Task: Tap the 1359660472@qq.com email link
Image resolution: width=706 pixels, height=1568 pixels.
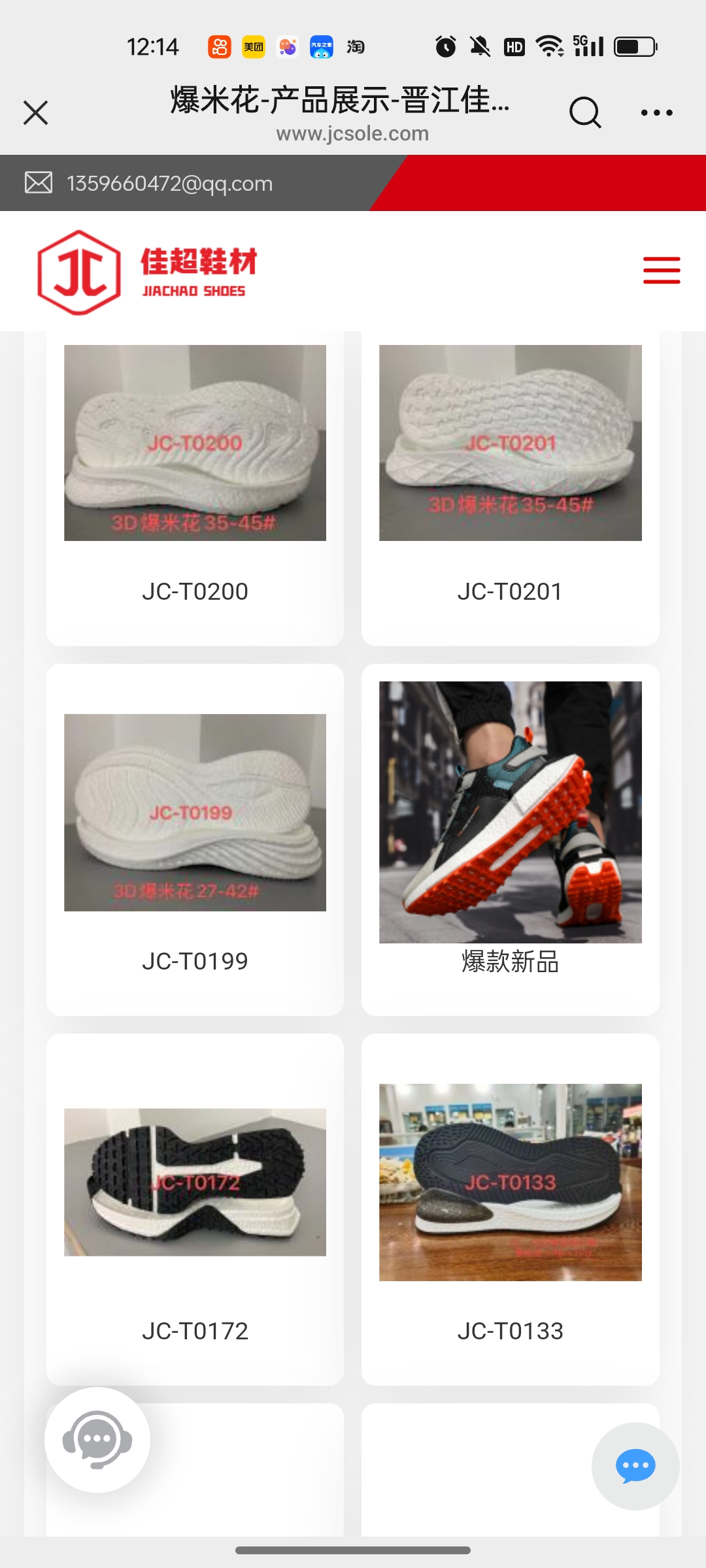Action: point(169,184)
